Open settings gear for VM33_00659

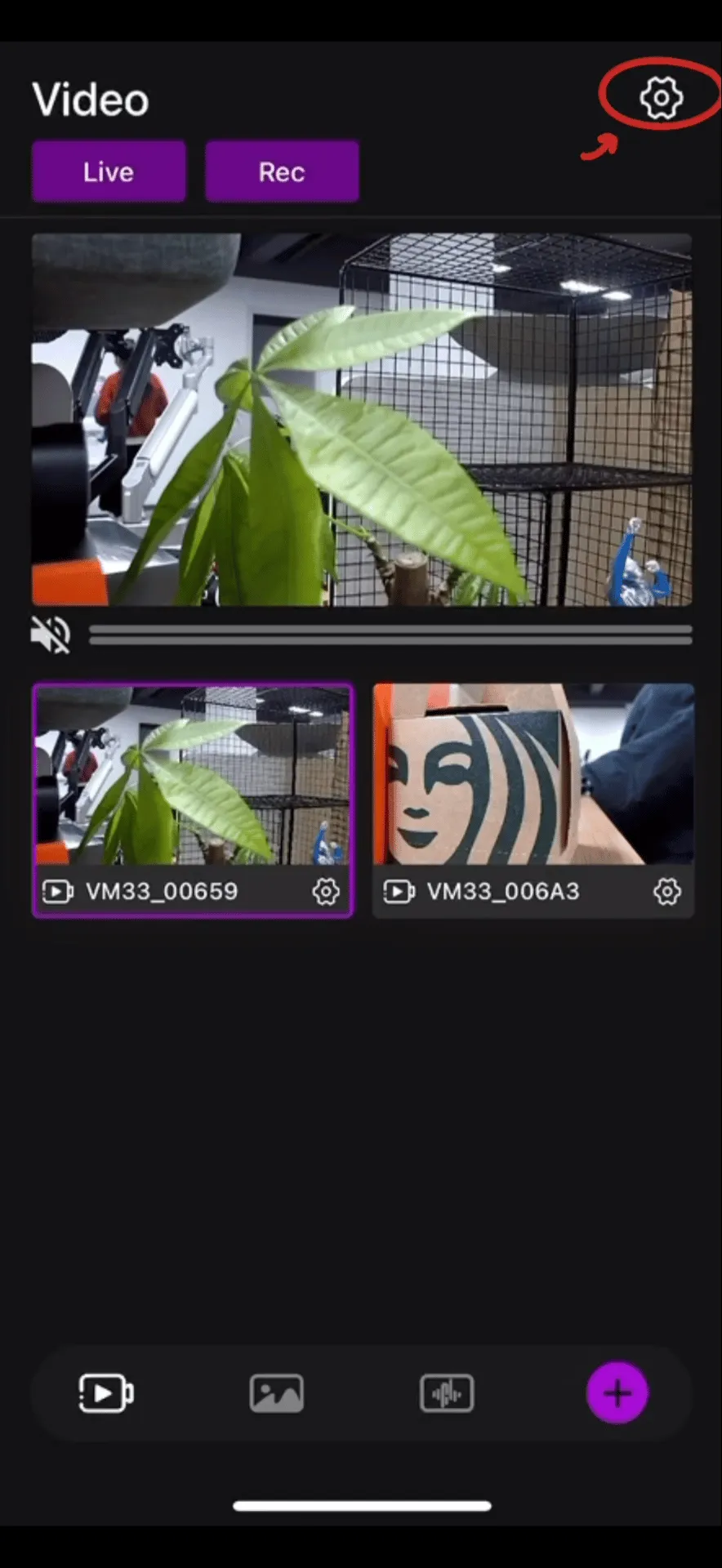pyautogui.click(x=326, y=891)
